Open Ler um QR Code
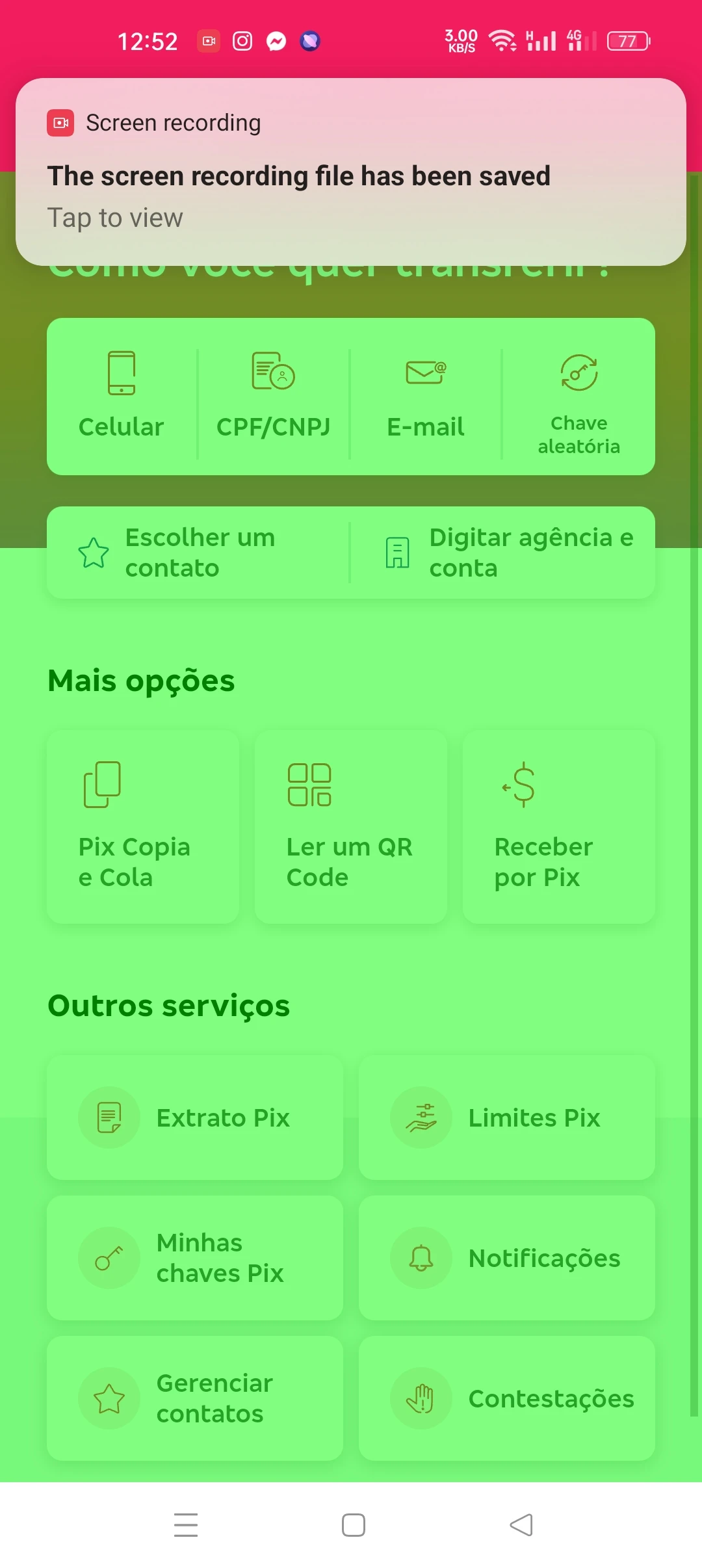The height and width of the screenshot is (1568, 702). coord(351,826)
